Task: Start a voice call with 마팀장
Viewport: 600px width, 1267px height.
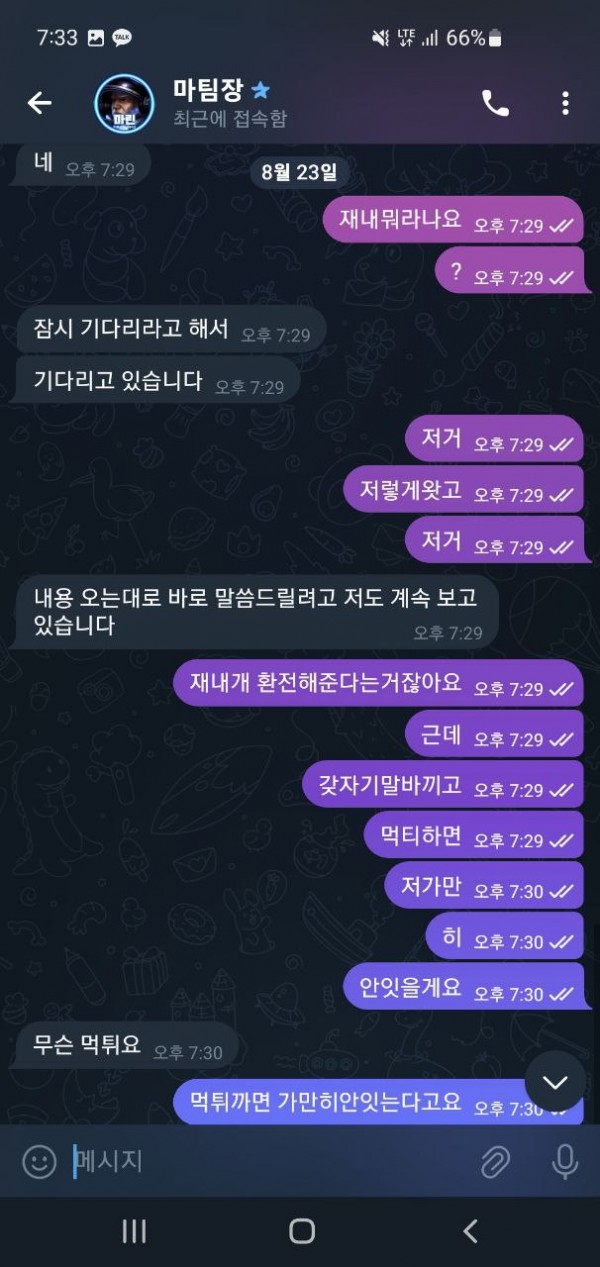Action: pos(495,103)
